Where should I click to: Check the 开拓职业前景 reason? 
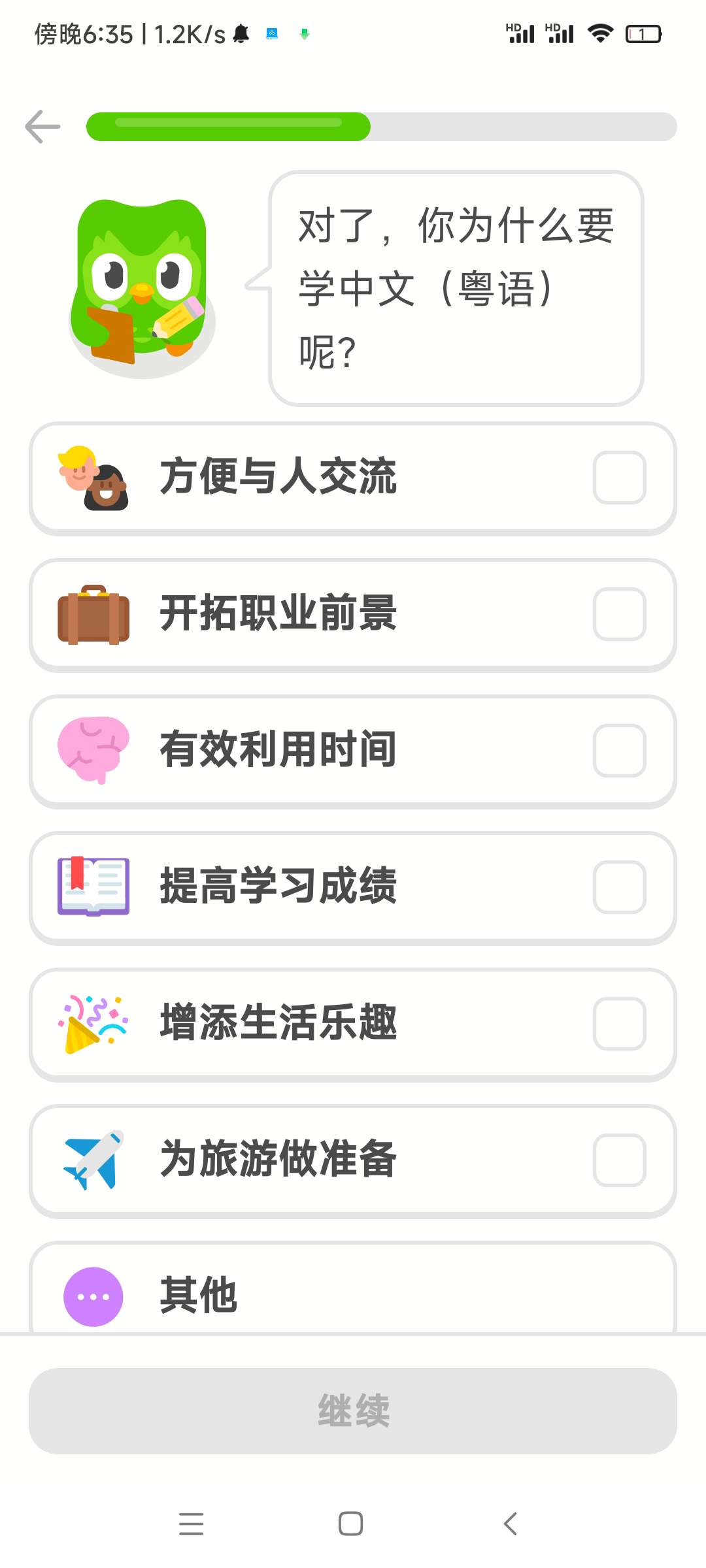pos(353,614)
